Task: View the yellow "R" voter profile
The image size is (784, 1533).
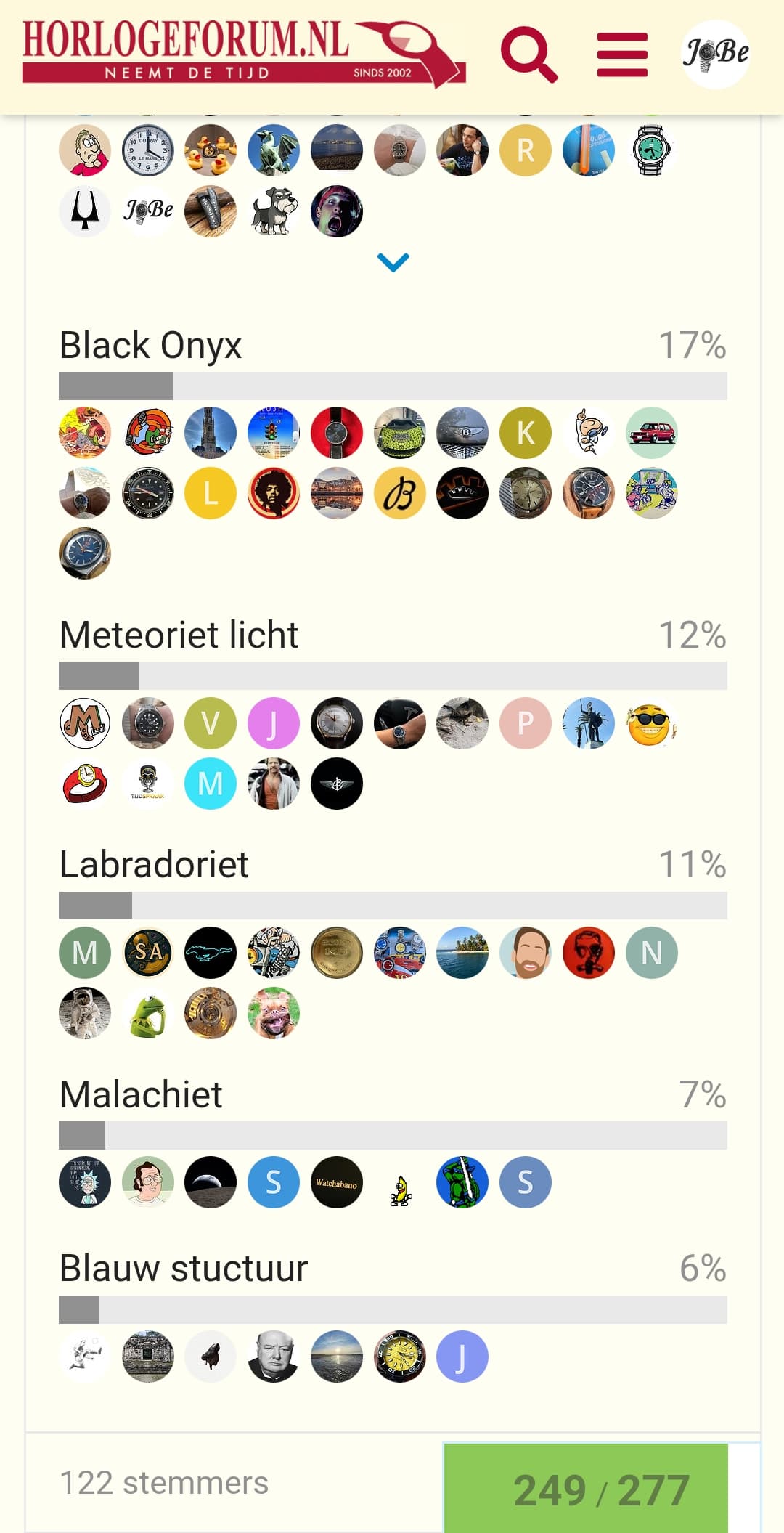Action: [526, 150]
